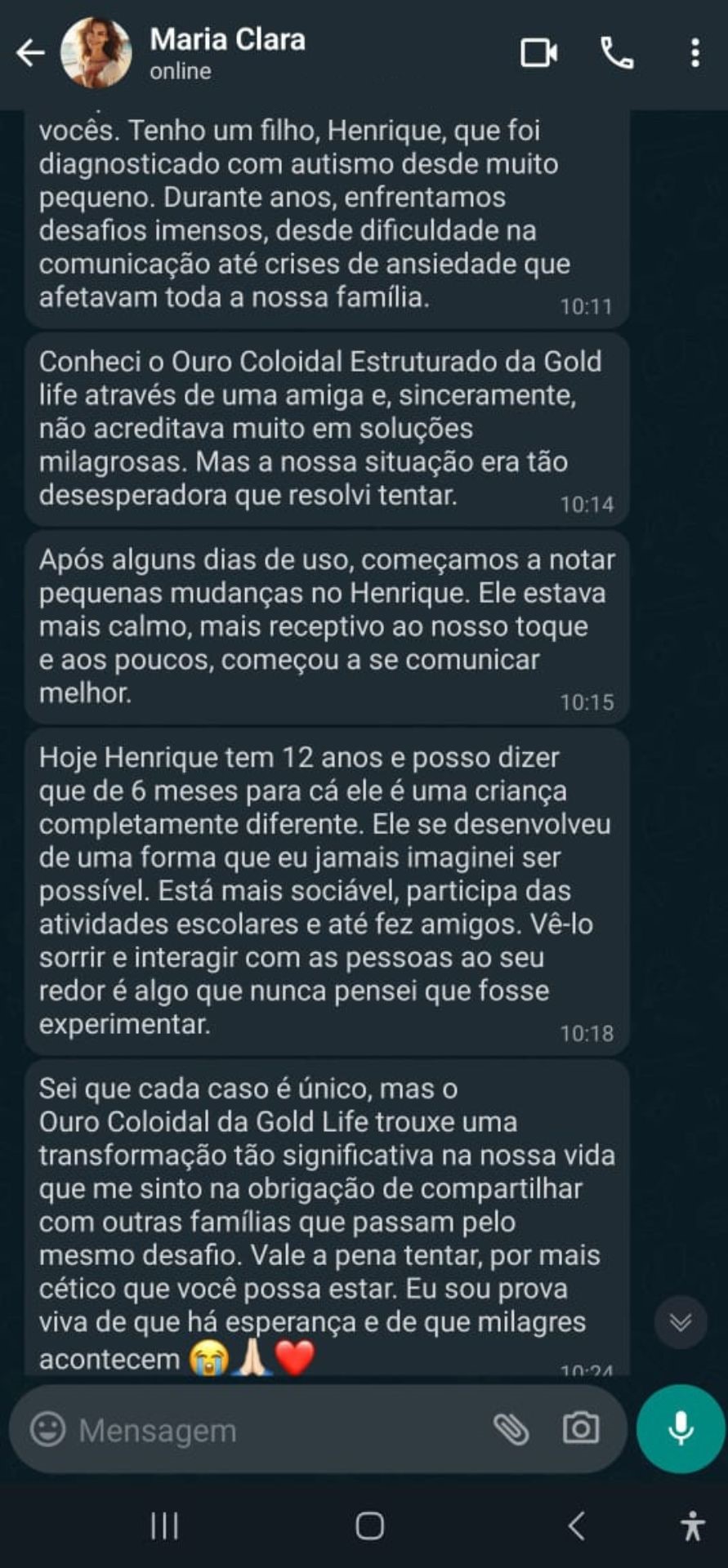
Task: Go back to the chat list
Action: point(30,54)
